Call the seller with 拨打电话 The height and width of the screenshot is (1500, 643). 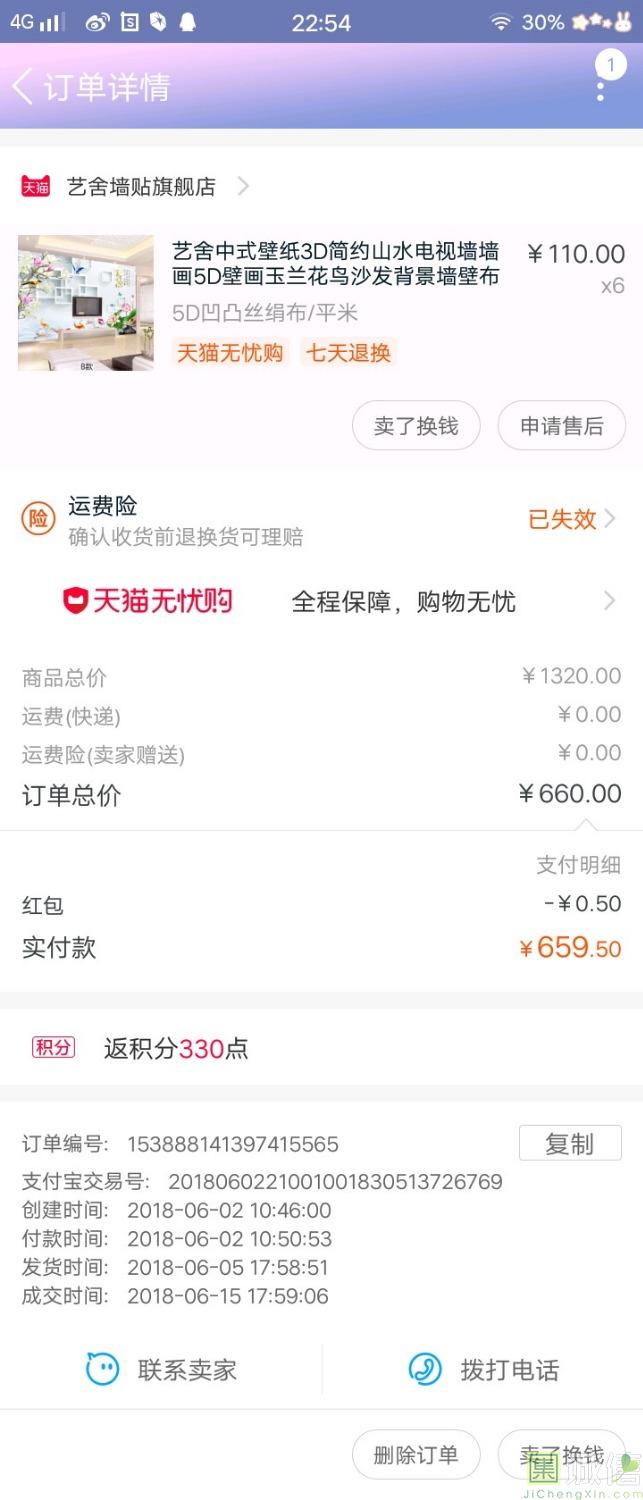pos(484,1369)
